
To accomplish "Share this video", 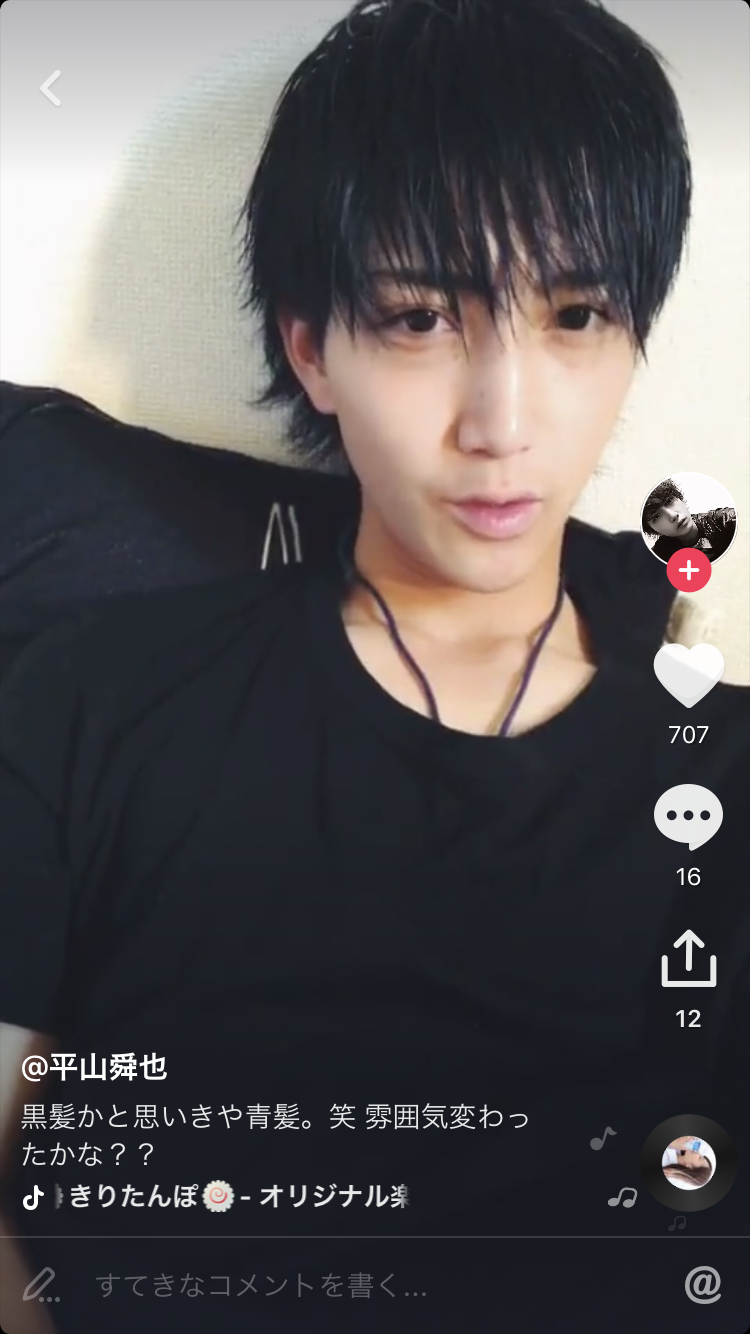I will tap(688, 959).
